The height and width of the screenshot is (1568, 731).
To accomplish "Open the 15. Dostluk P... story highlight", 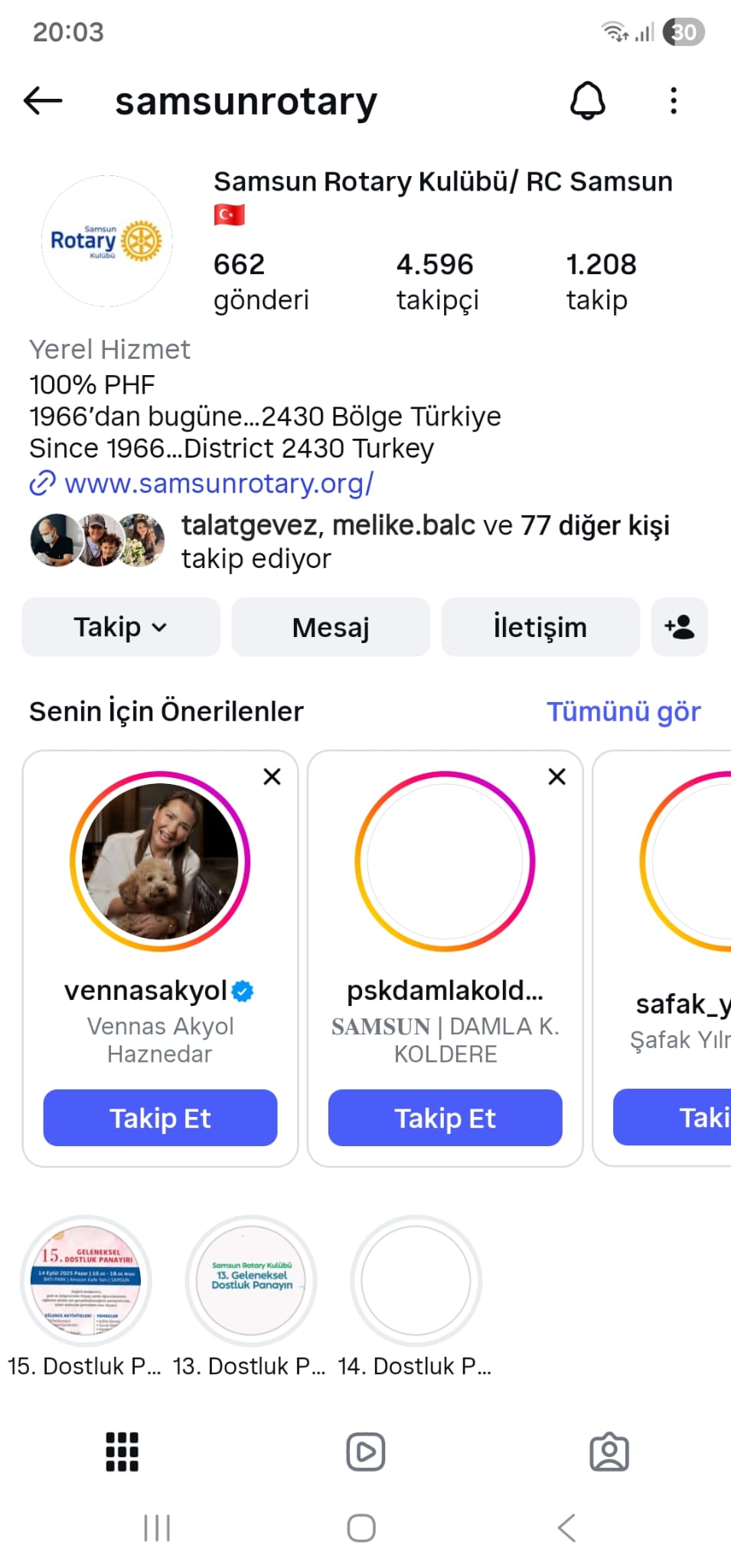I will point(86,1280).
